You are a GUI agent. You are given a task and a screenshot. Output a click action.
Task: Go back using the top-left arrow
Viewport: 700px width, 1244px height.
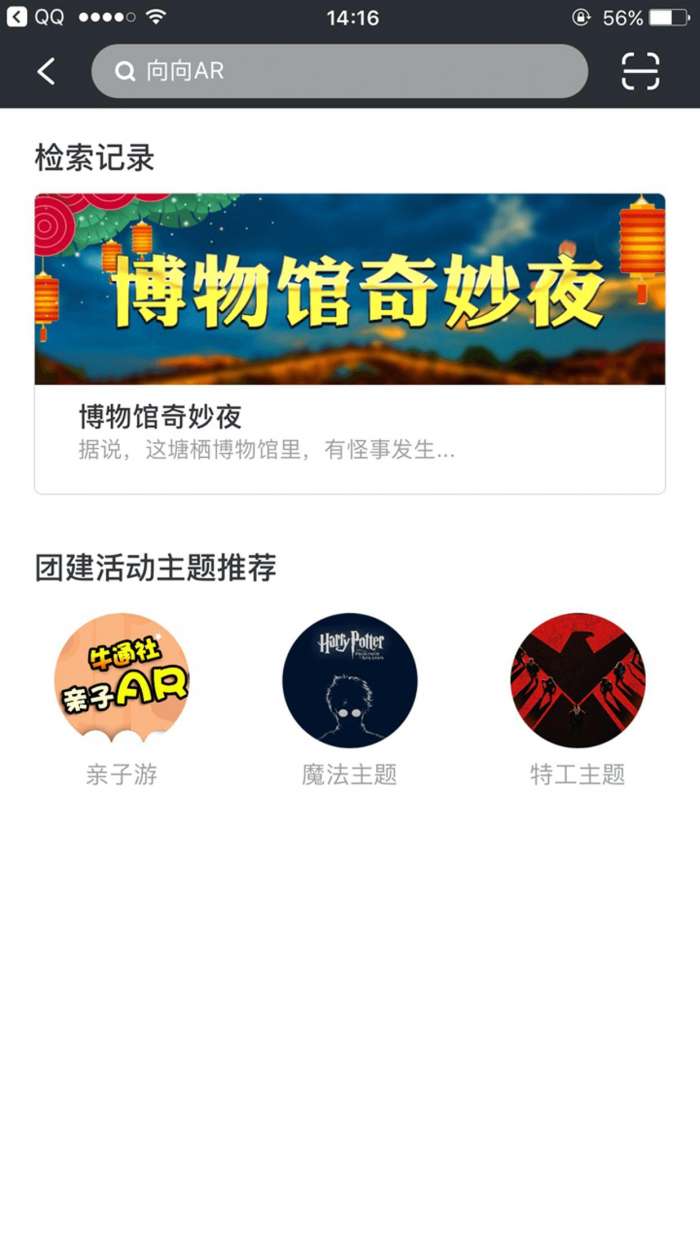coord(46,71)
